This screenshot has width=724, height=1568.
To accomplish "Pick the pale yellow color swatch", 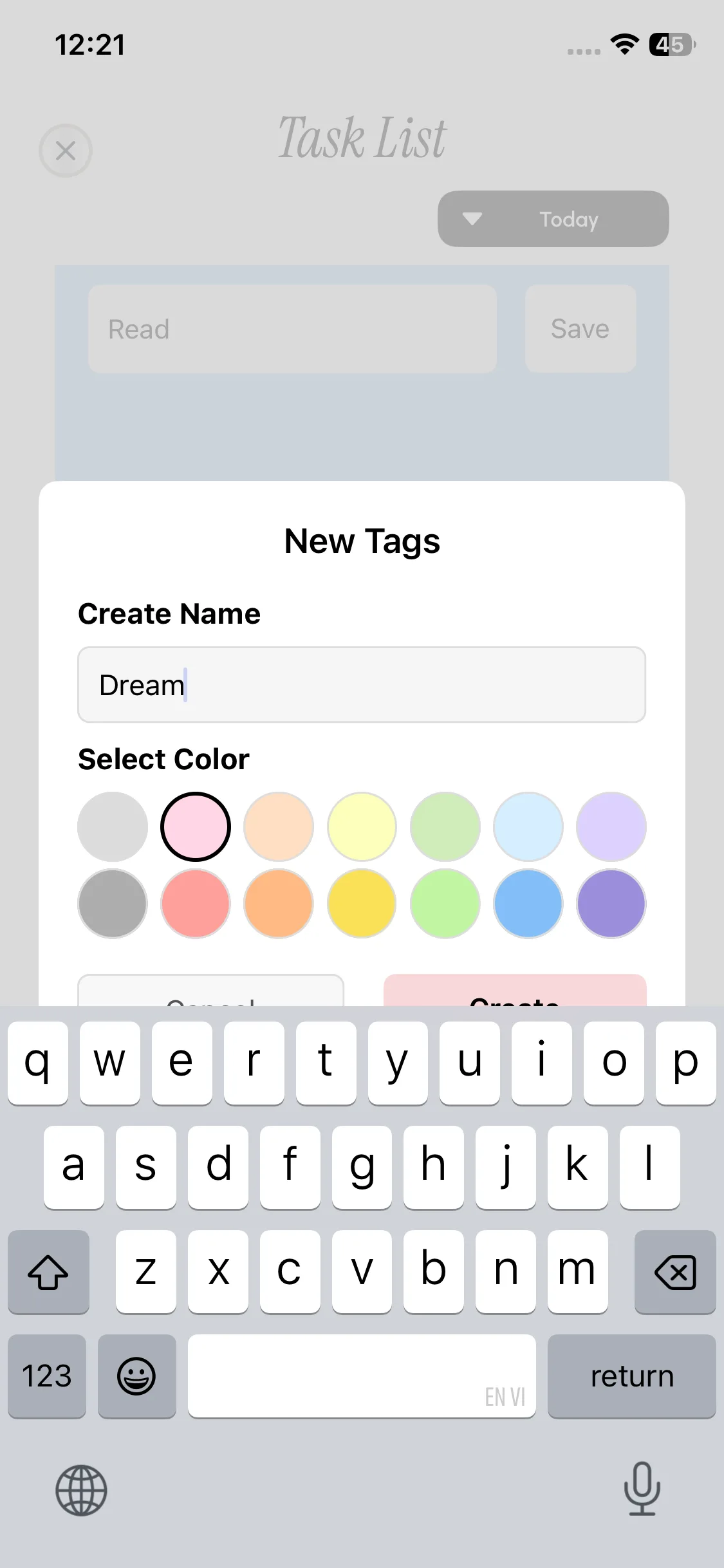I will point(362,826).
